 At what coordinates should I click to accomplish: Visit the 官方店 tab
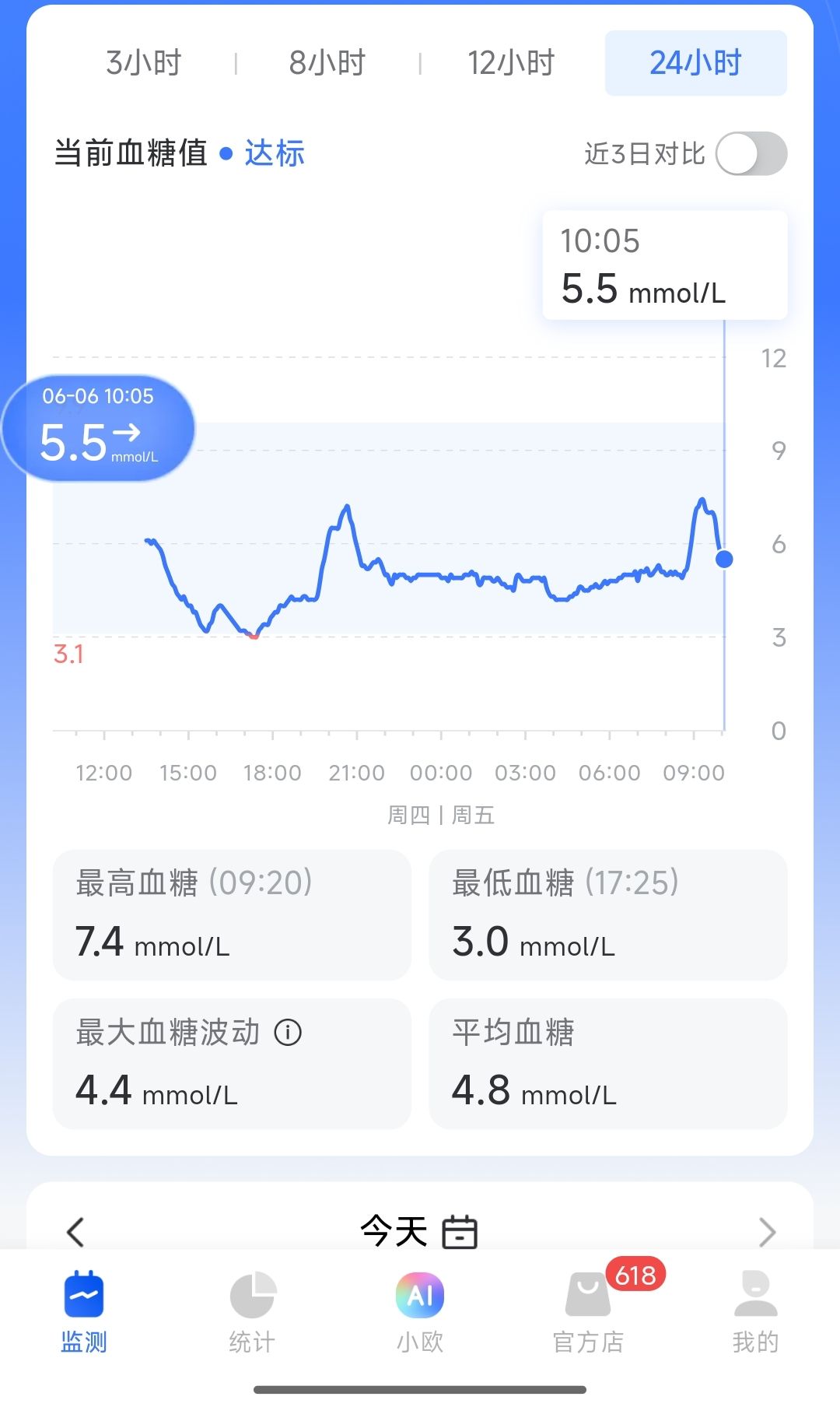589,1312
